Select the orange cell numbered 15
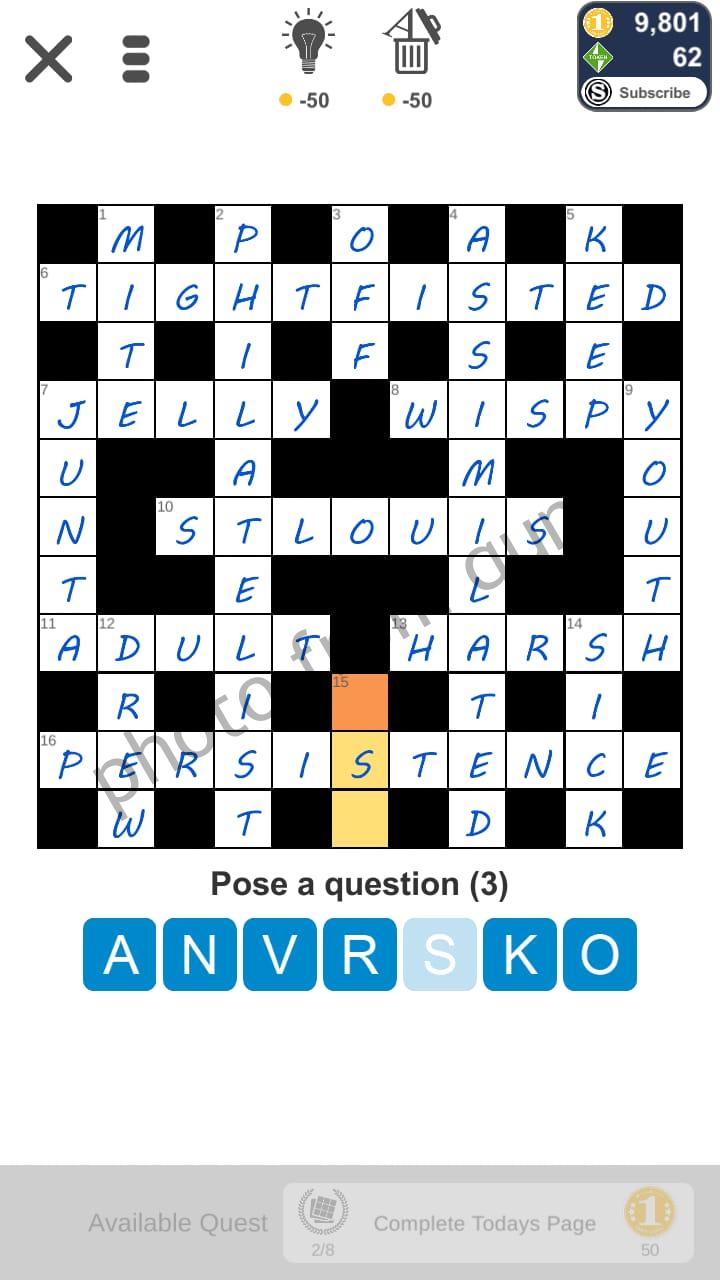 (360, 703)
